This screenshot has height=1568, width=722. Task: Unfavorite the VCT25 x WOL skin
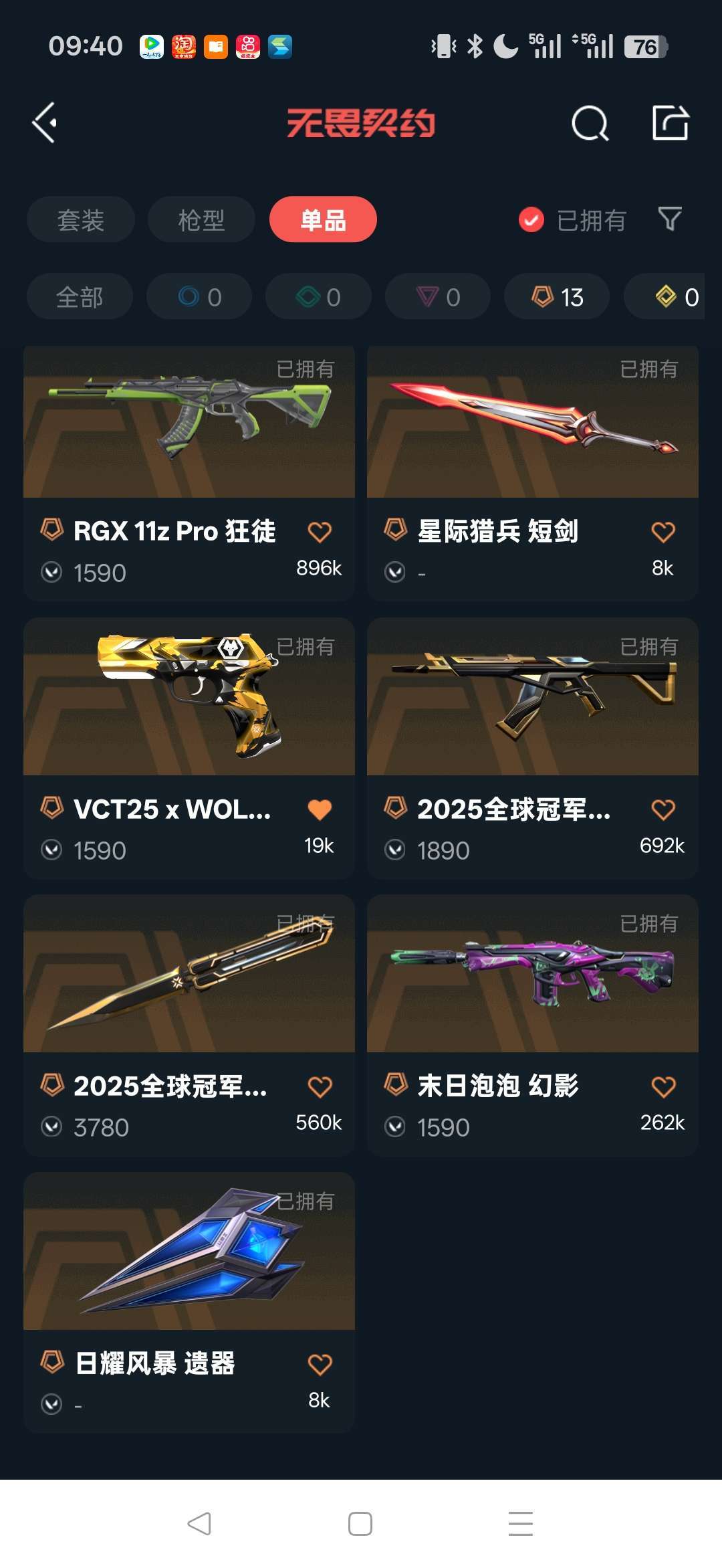pyautogui.click(x=320, y=808)
